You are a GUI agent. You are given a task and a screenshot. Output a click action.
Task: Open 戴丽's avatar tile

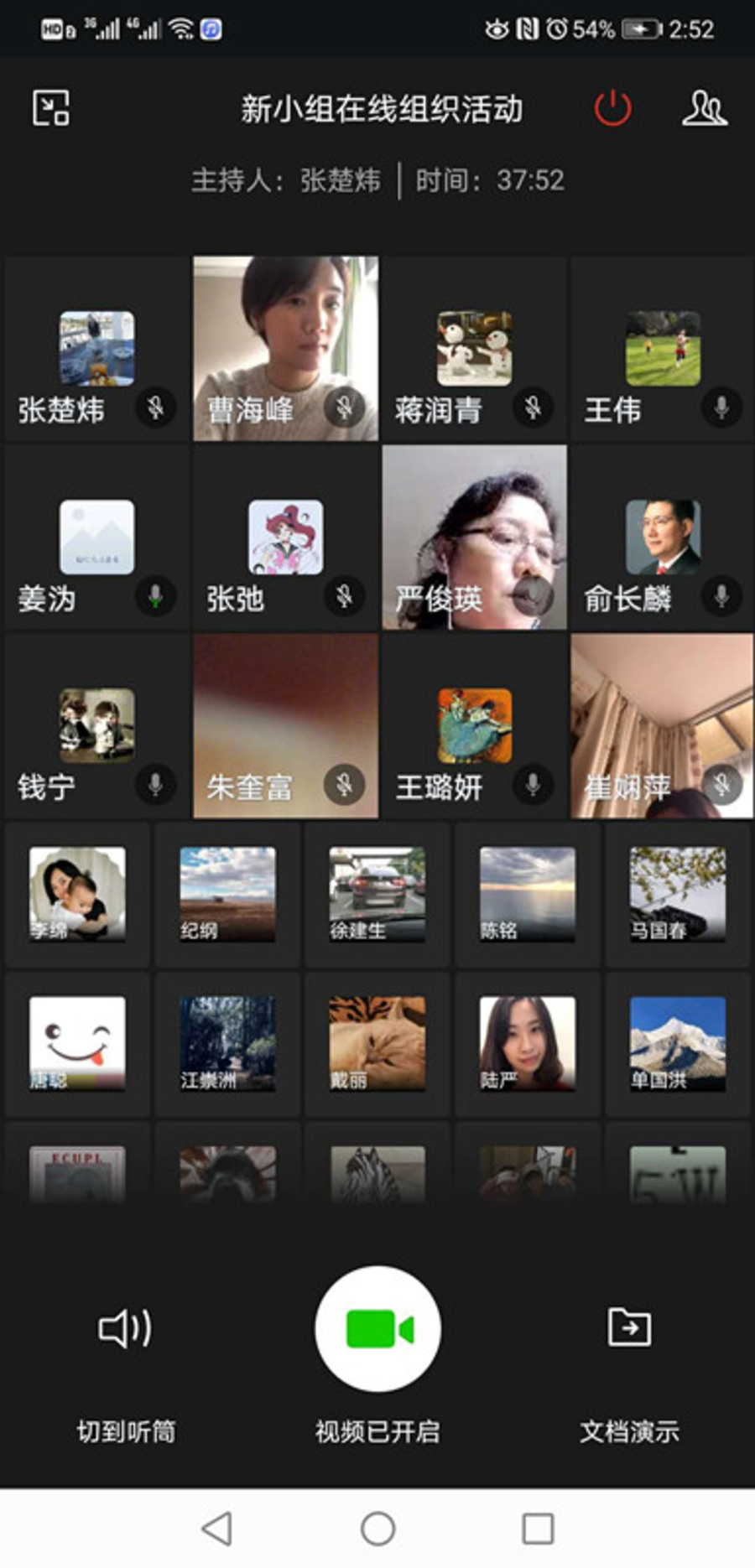coord(377,1044)
